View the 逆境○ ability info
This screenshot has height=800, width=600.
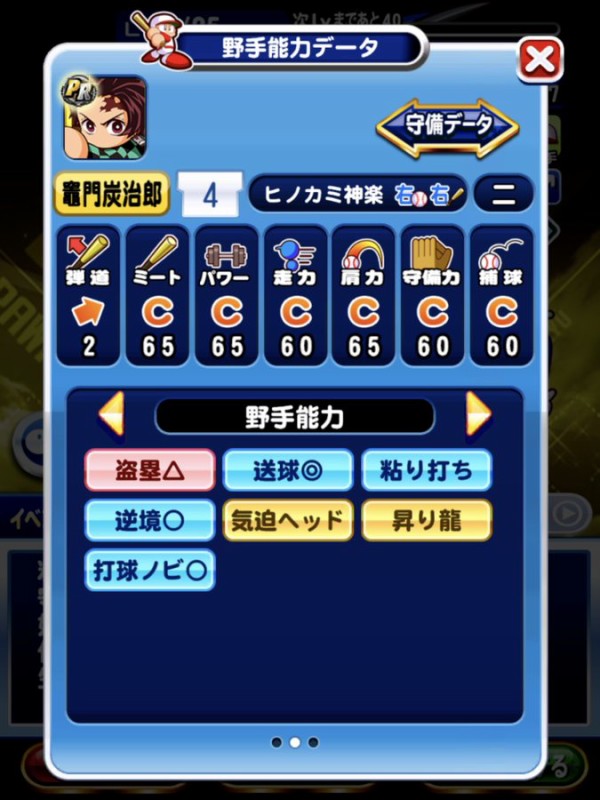coord(150,520)
